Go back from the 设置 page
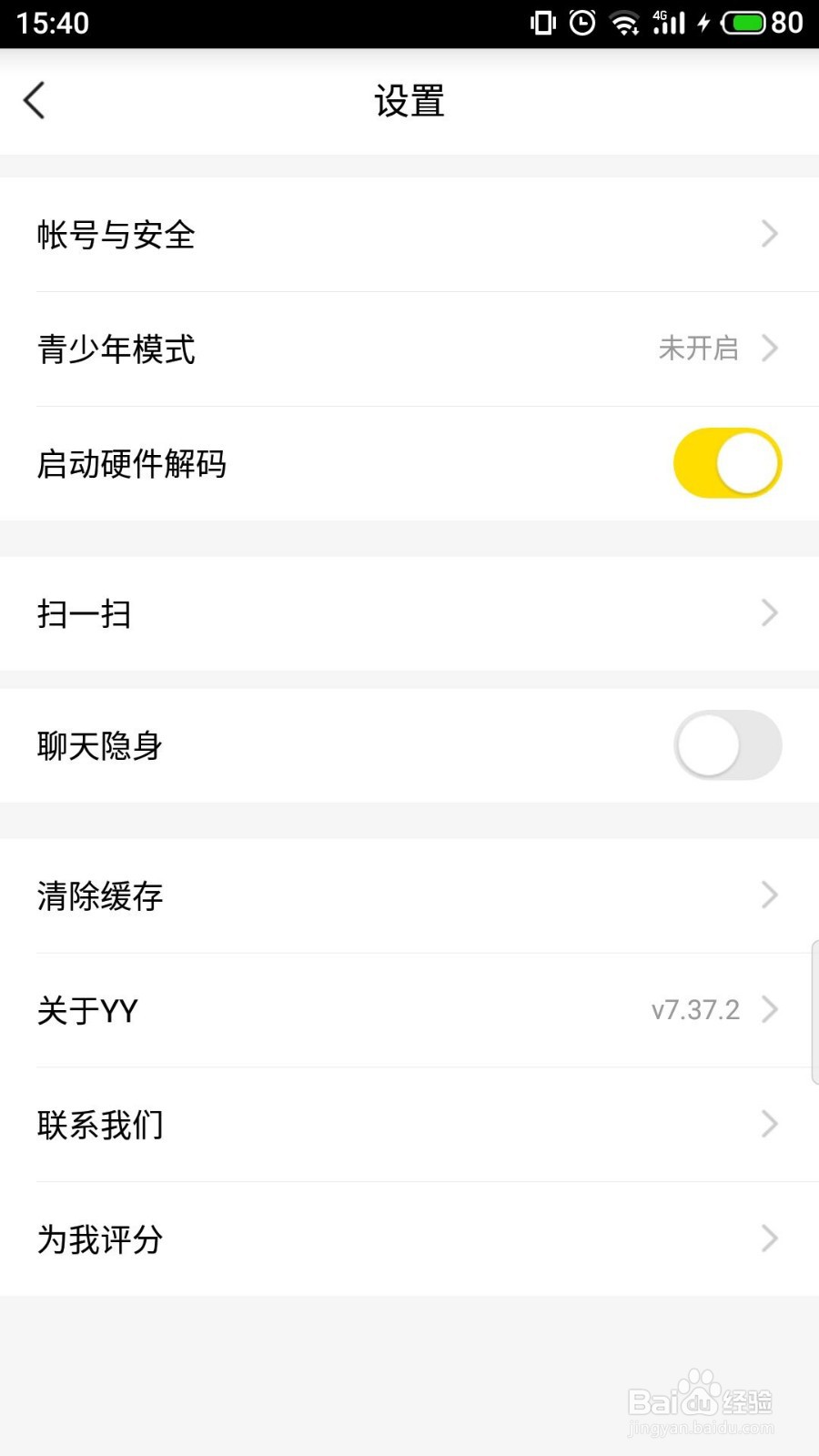 (35, 100)
